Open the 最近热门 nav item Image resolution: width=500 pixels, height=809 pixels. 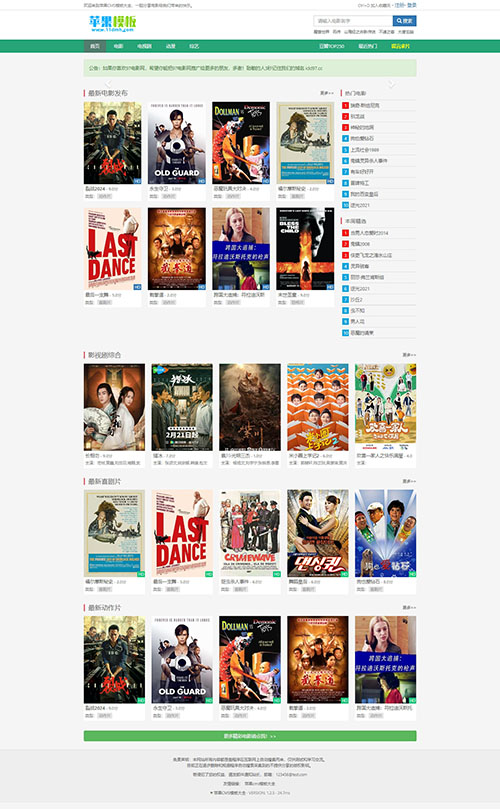(367, 46)
